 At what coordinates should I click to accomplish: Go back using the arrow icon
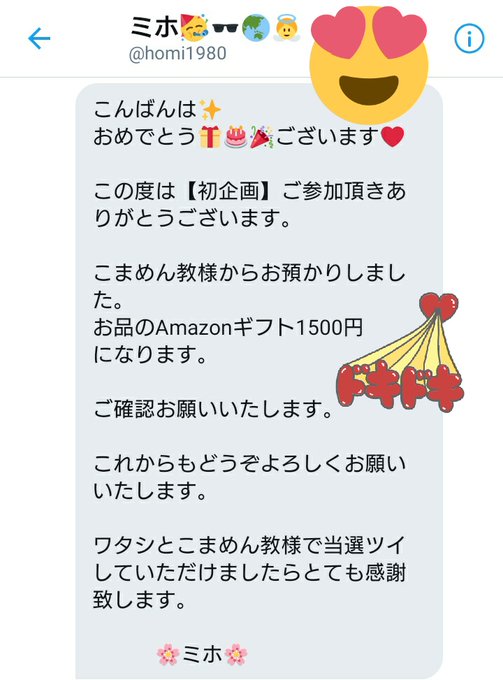(39, 39)
